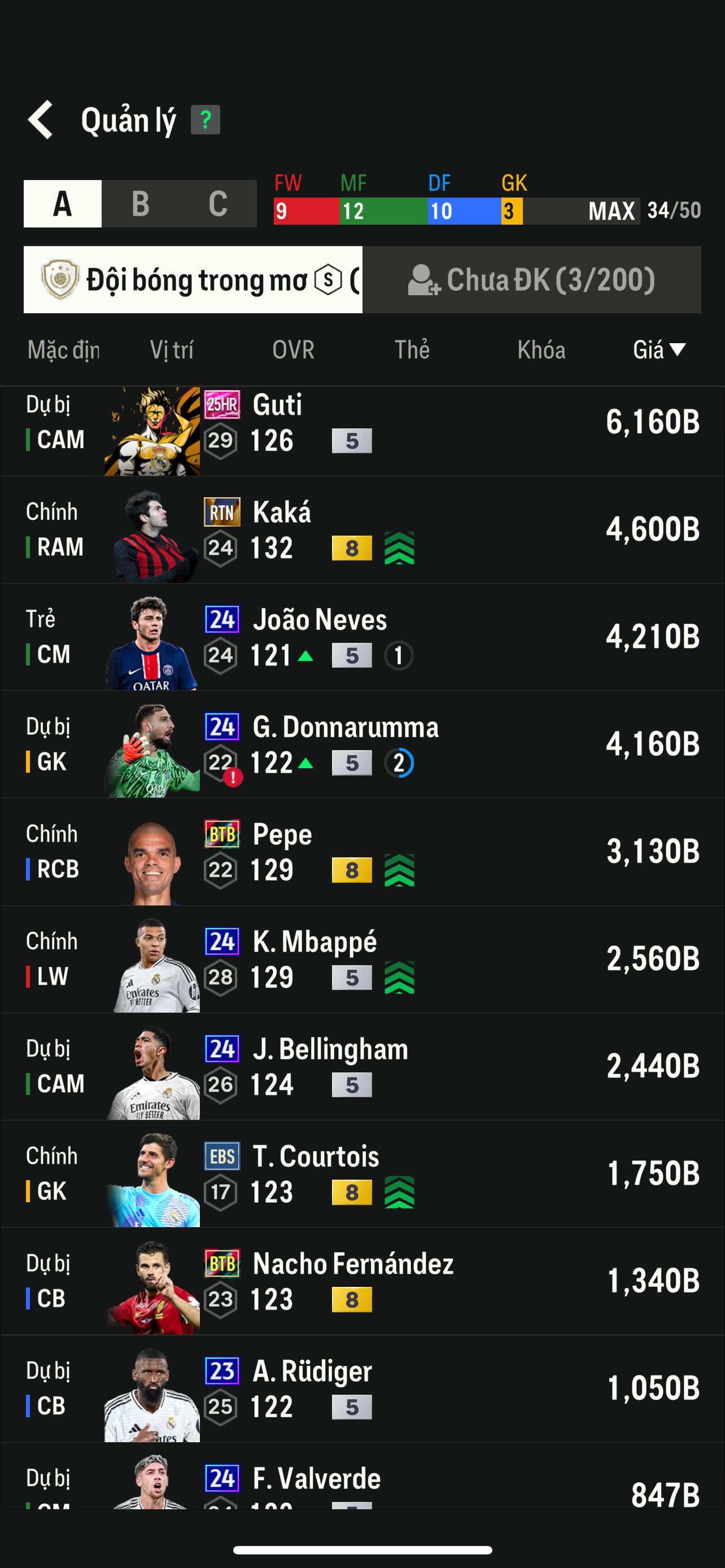Sort list by Thẻ
This screenshot has width=725, height=1568.
(x=412, y=350)
